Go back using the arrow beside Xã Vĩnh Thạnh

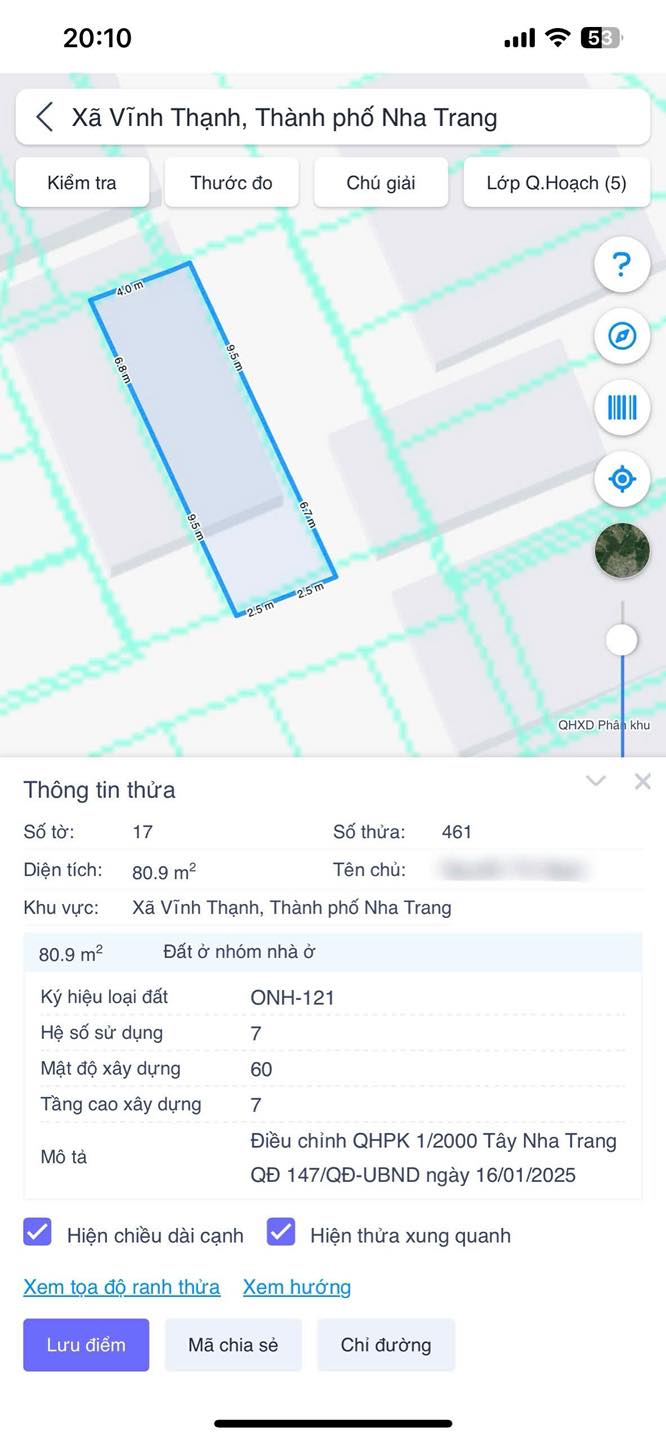tap(44, 117)
